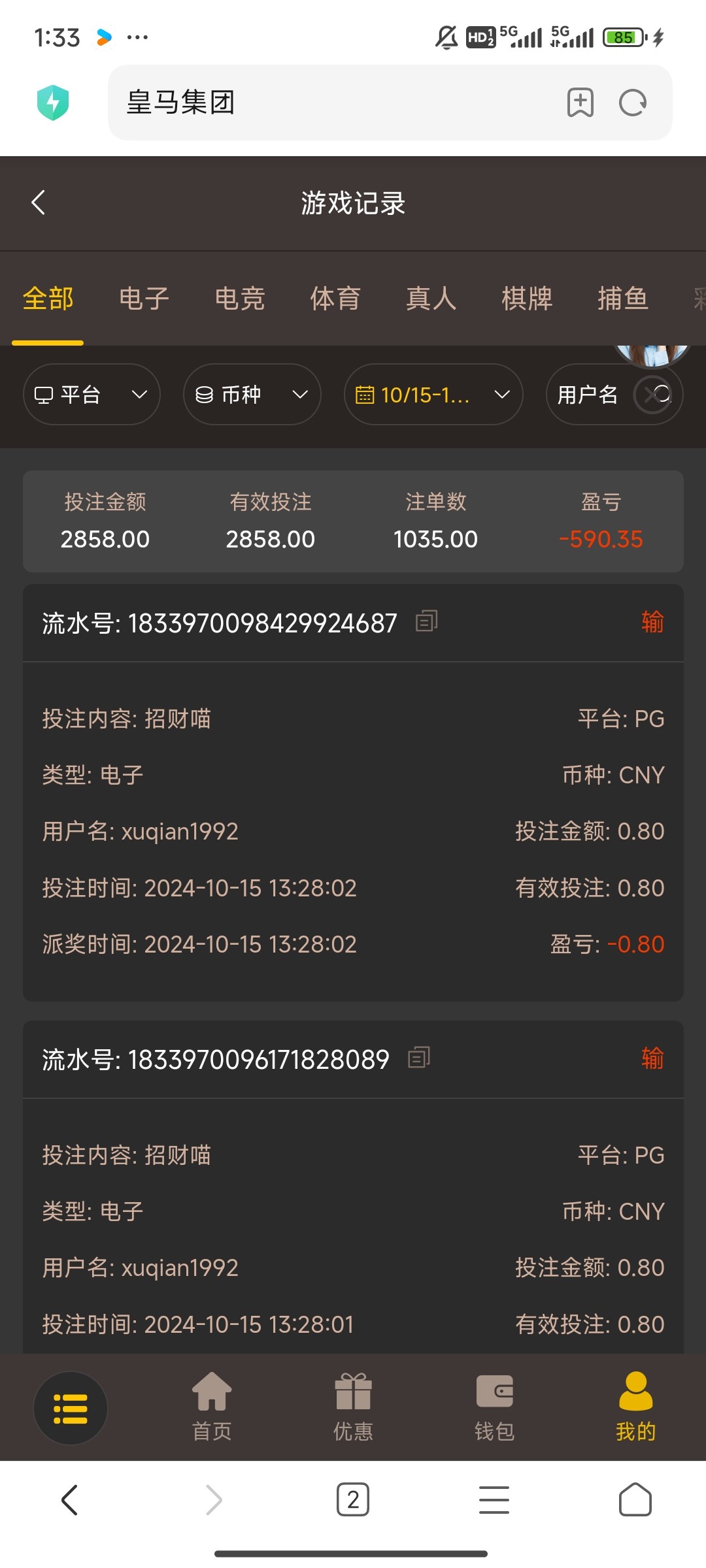
Task: Refresh the page with the reload icon
Action: [x=631, y=103]
